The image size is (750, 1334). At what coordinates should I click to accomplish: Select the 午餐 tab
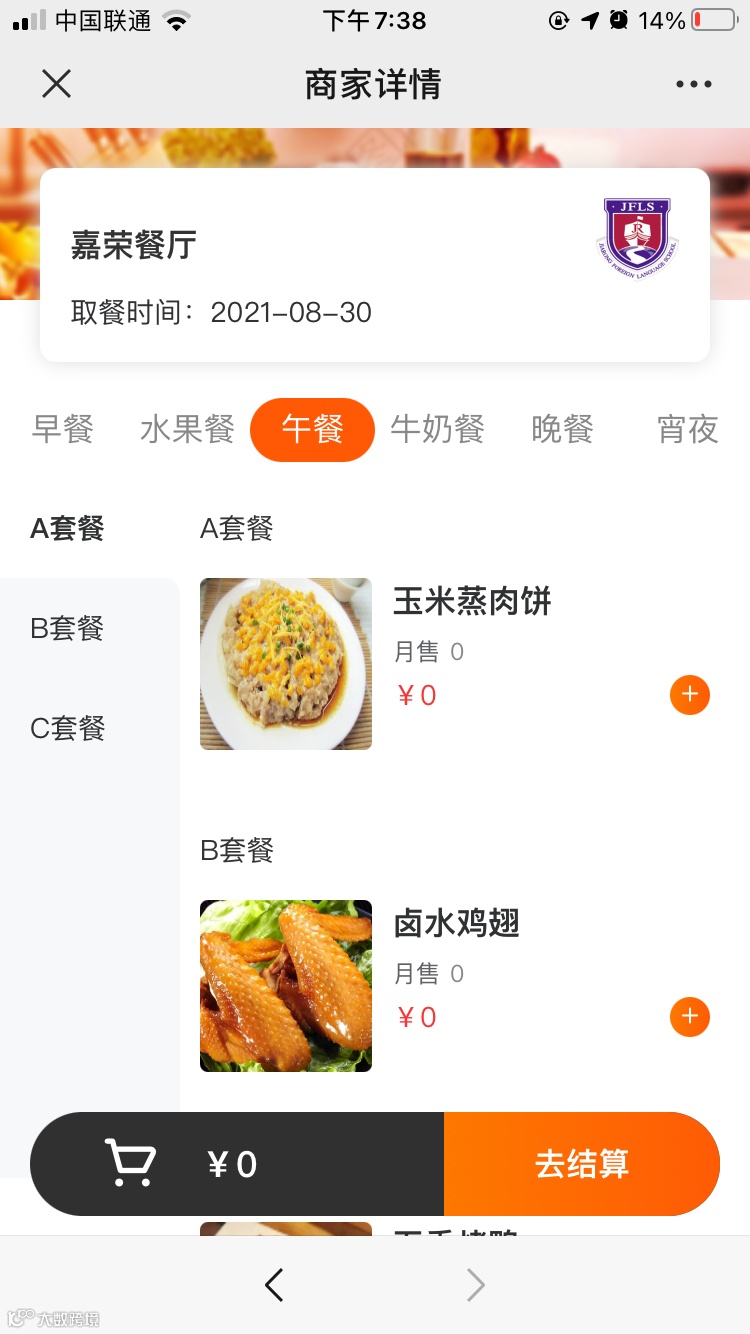coord(312,430)
